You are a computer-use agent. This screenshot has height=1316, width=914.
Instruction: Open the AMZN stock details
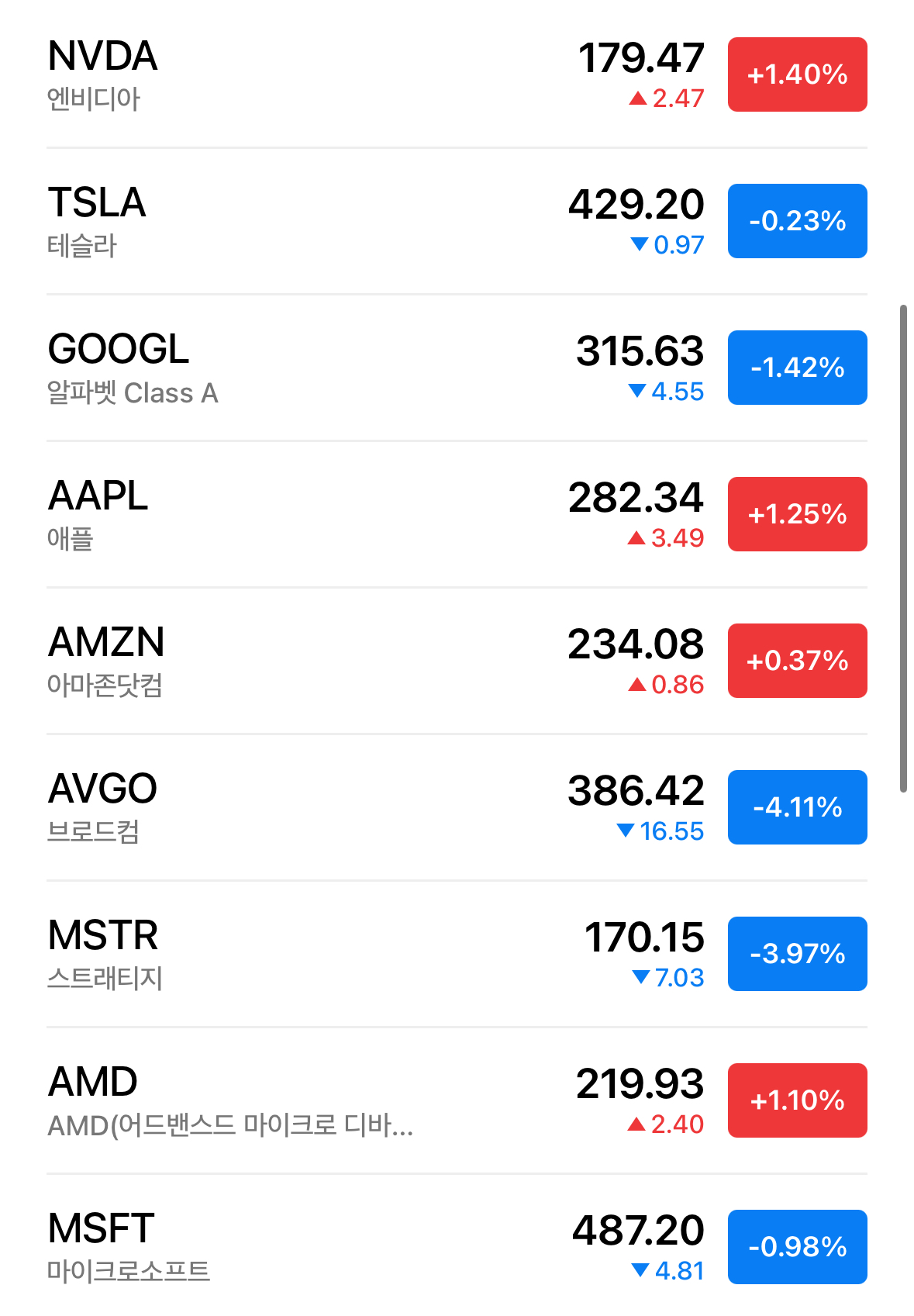[310, 661]
